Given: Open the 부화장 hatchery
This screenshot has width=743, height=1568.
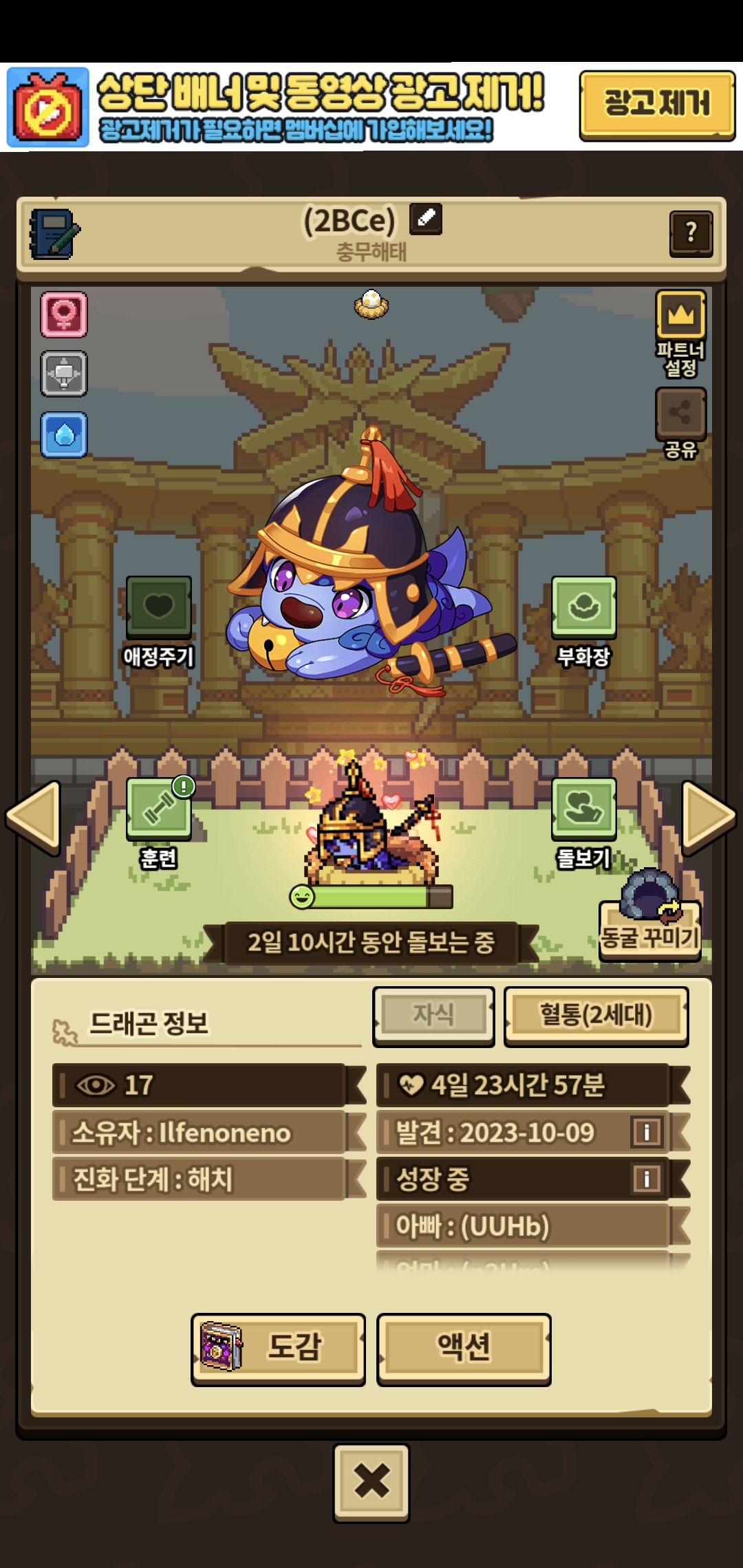Looking at the screenshot, I should (x=583, y=608).
